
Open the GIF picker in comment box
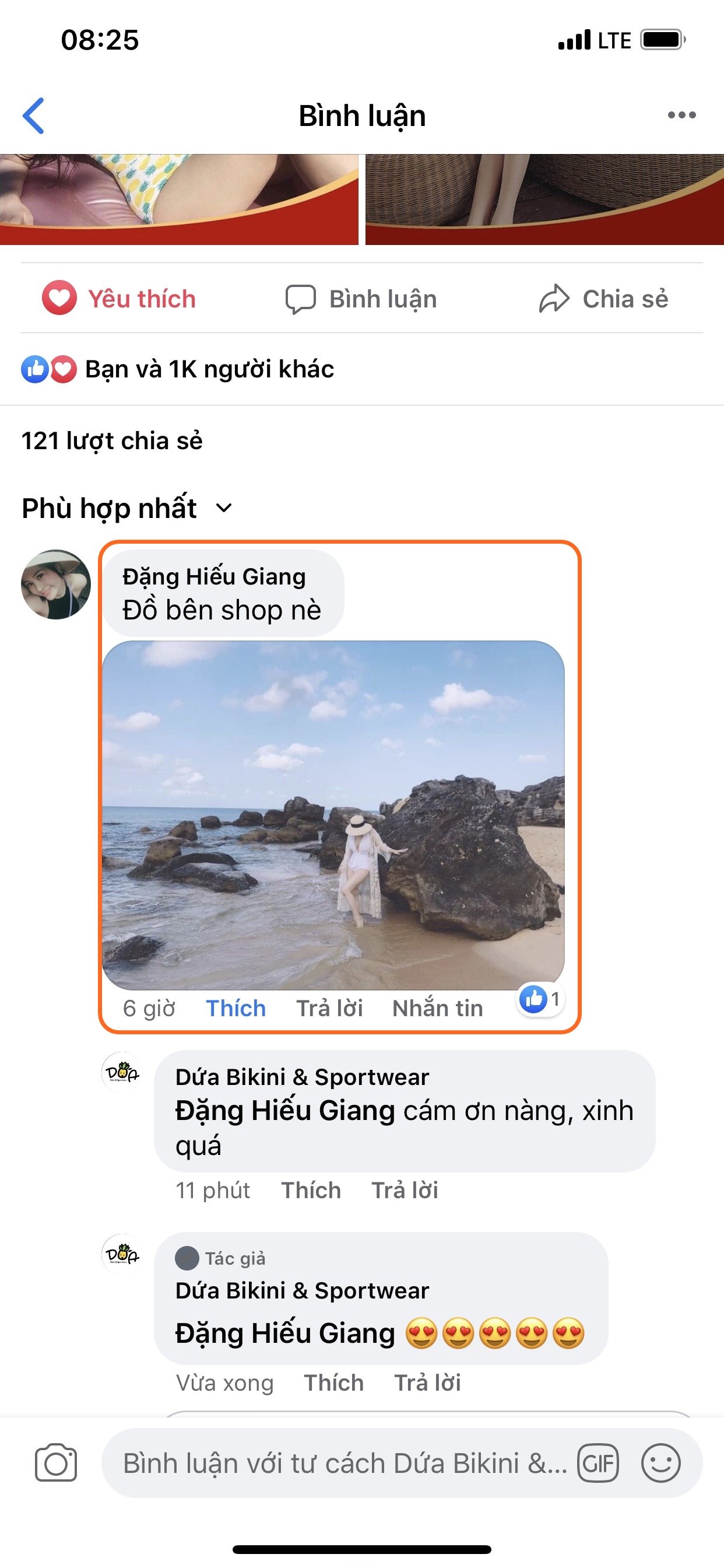click(x=598, y=1462)
